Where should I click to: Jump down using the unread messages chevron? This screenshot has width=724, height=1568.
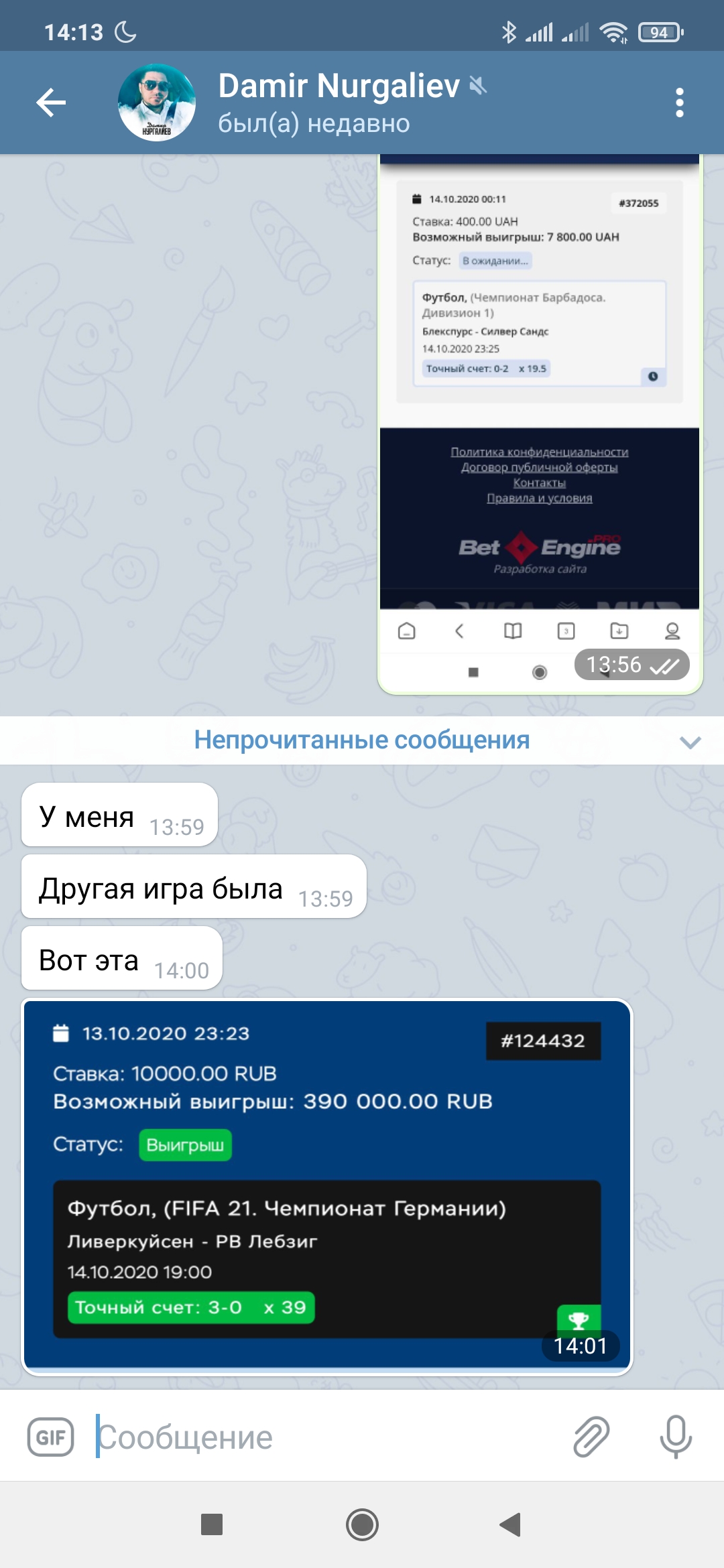click(x=690, y=741)
